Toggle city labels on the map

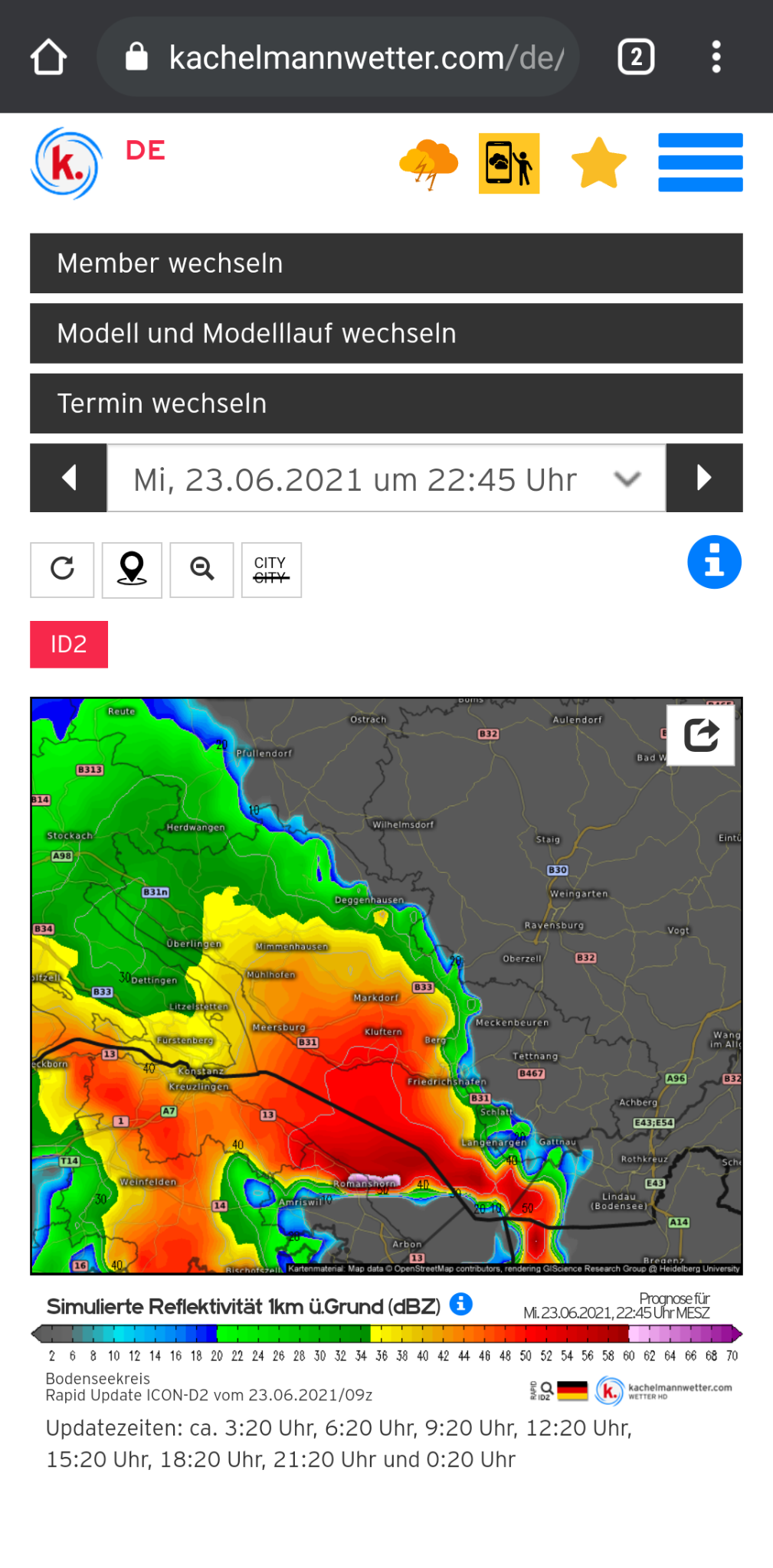click(271, 570)
